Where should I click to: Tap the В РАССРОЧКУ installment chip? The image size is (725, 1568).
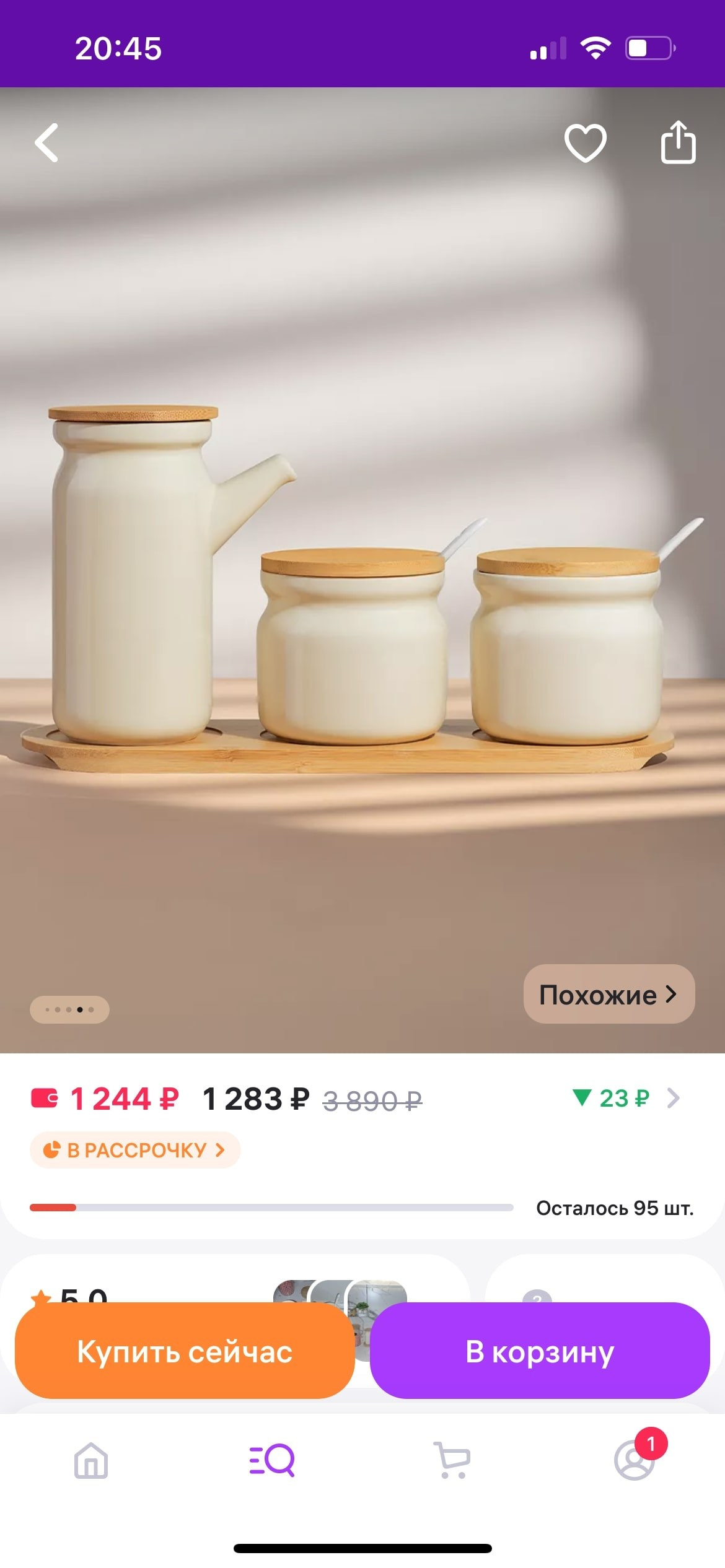[x=135, y=1150]
